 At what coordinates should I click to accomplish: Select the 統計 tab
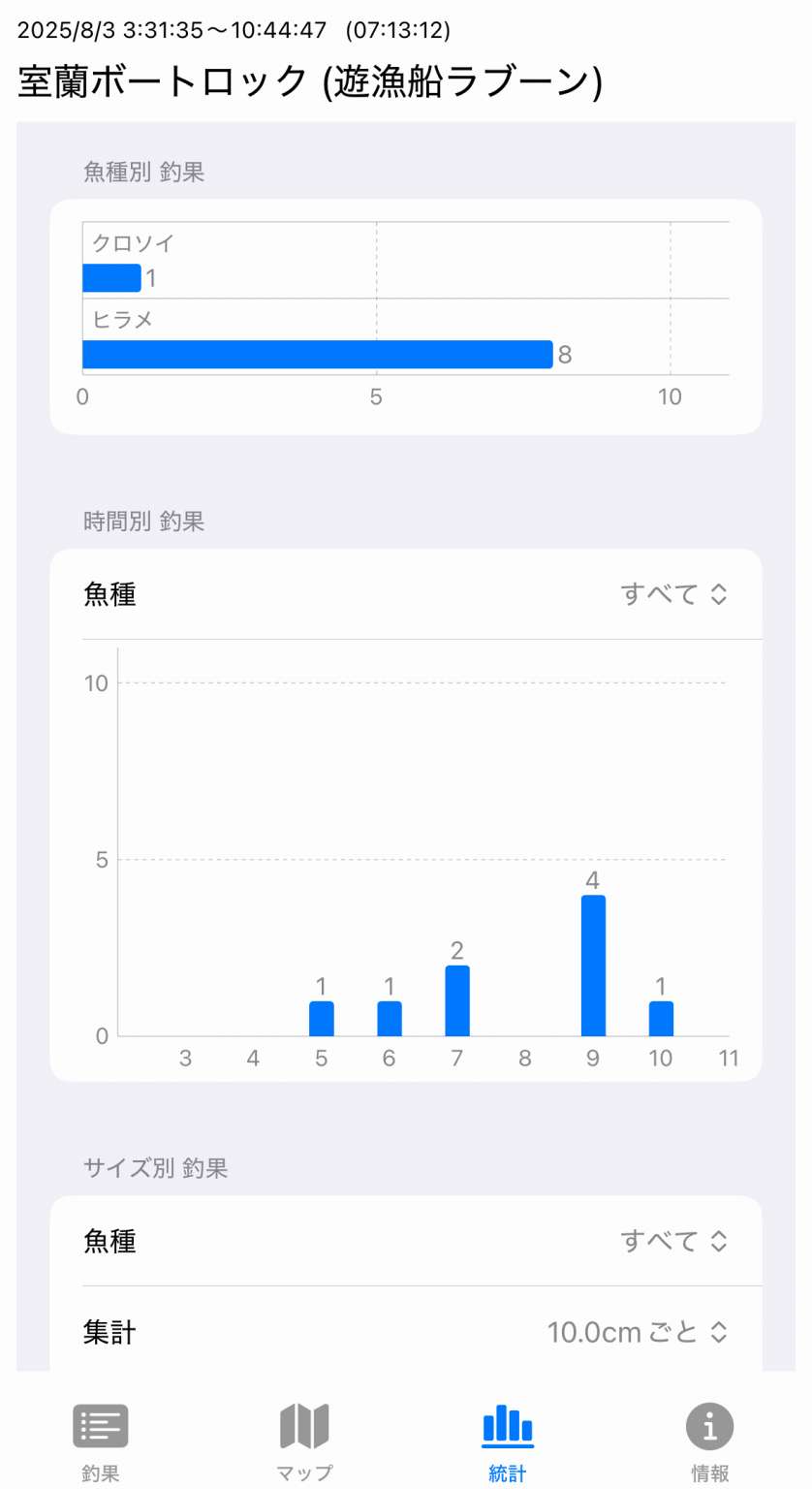coord(507,1441)
